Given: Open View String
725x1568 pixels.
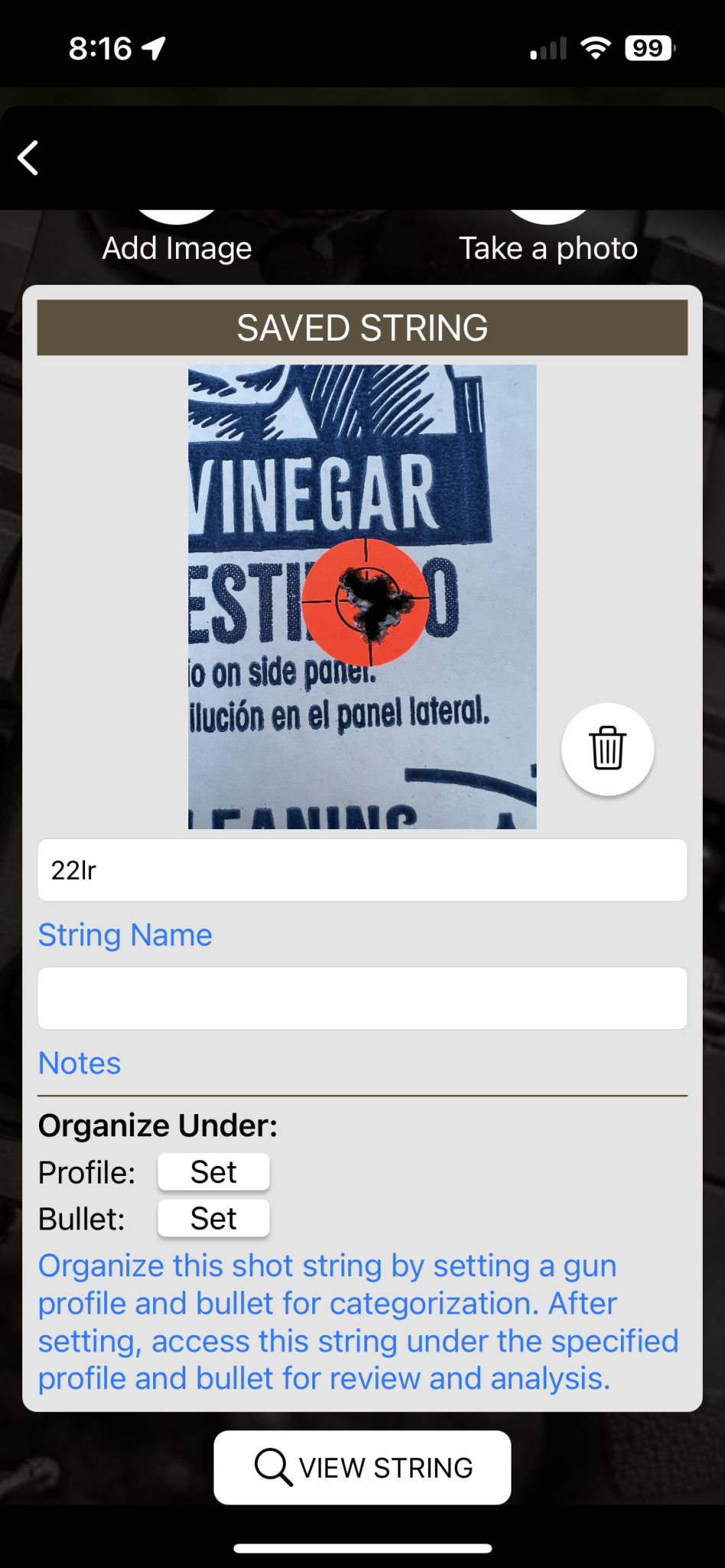Looking at the screenshot, I should click(x=362, y=1467).
